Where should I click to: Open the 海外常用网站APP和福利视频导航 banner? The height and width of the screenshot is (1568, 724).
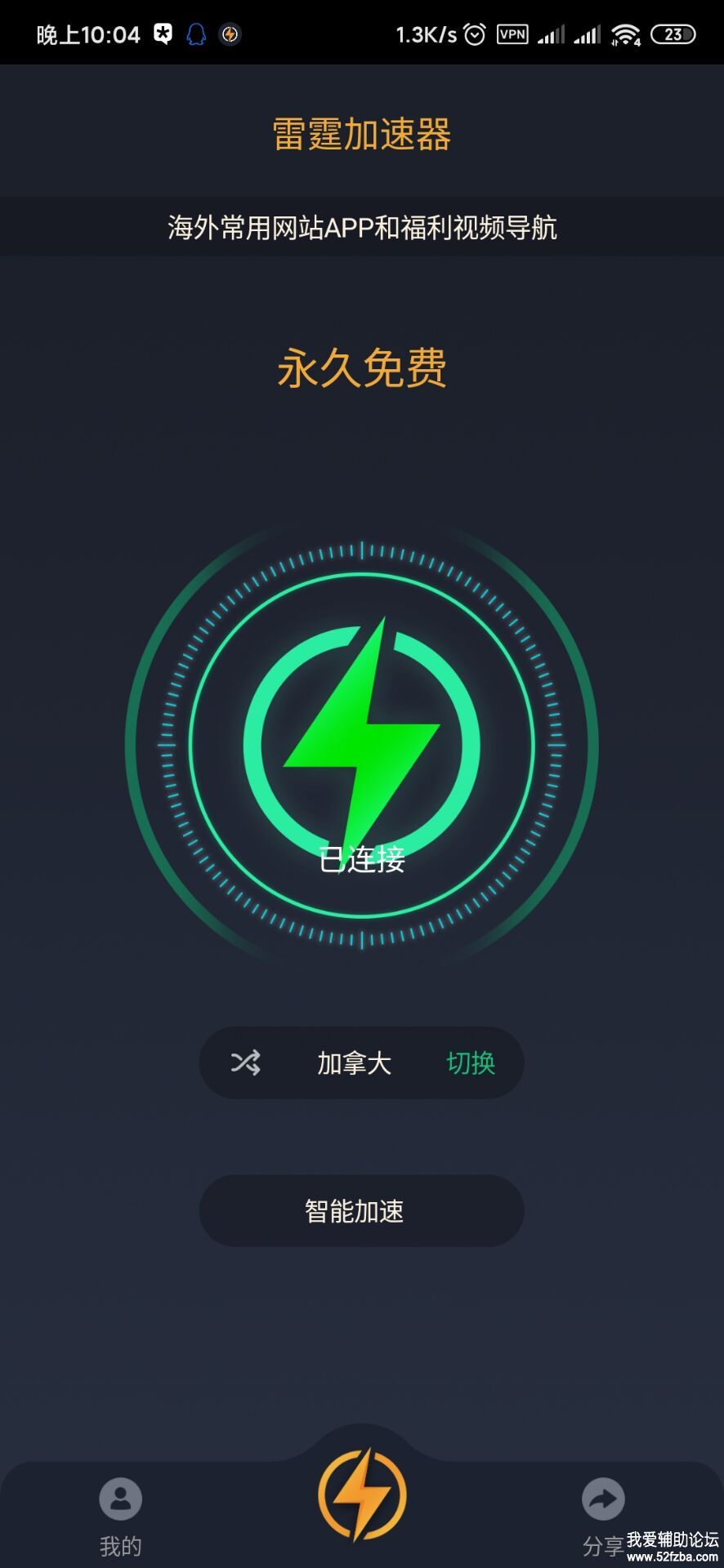362,227
